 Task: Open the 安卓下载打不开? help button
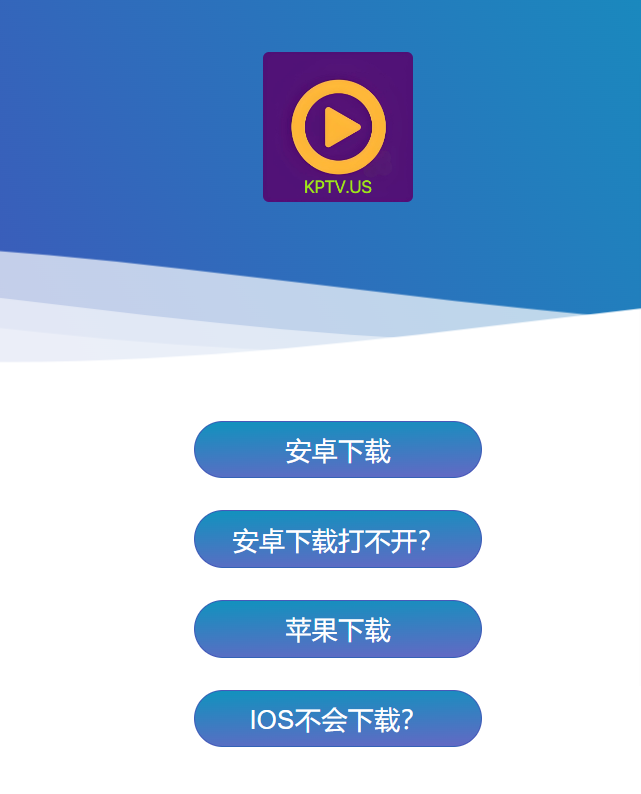338,540
